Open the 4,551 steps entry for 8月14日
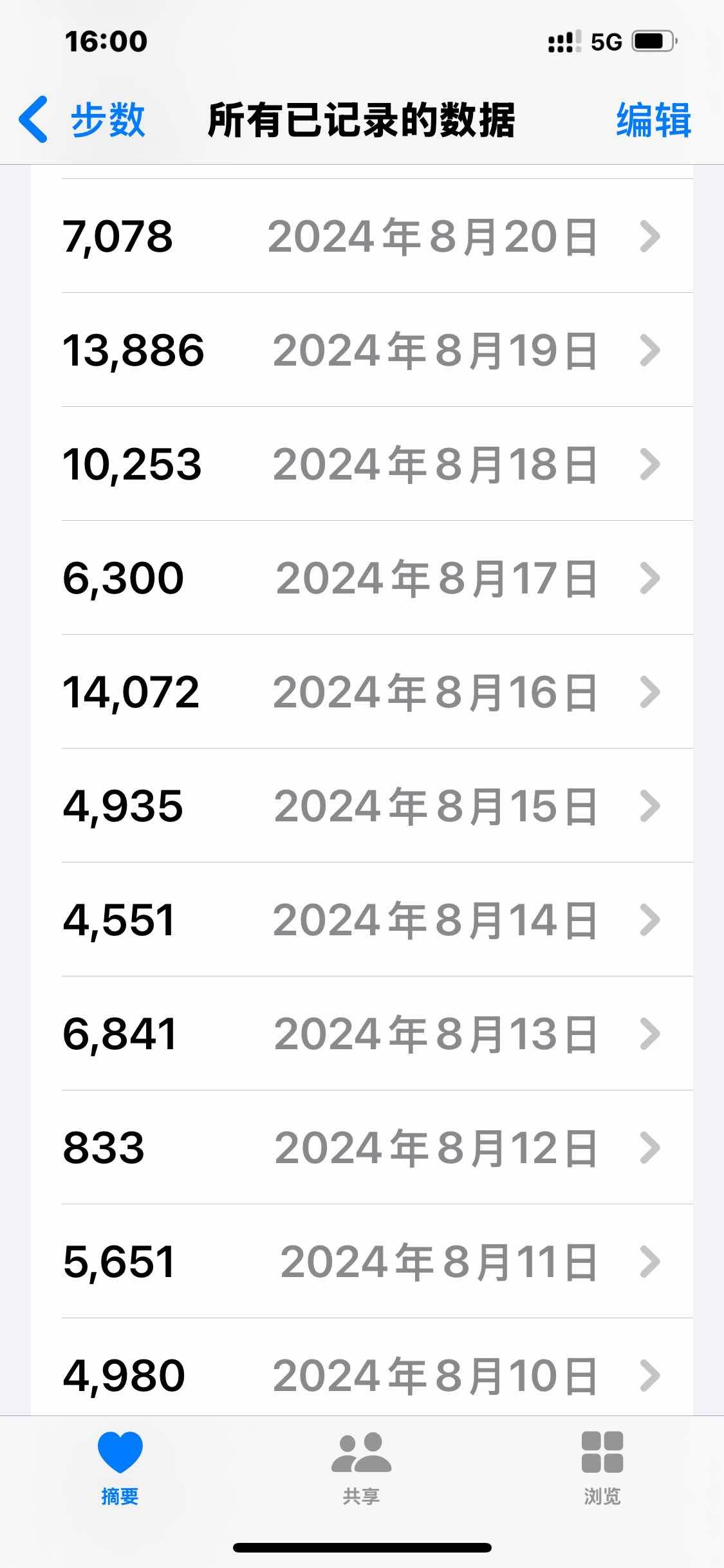 click(362, 920)
